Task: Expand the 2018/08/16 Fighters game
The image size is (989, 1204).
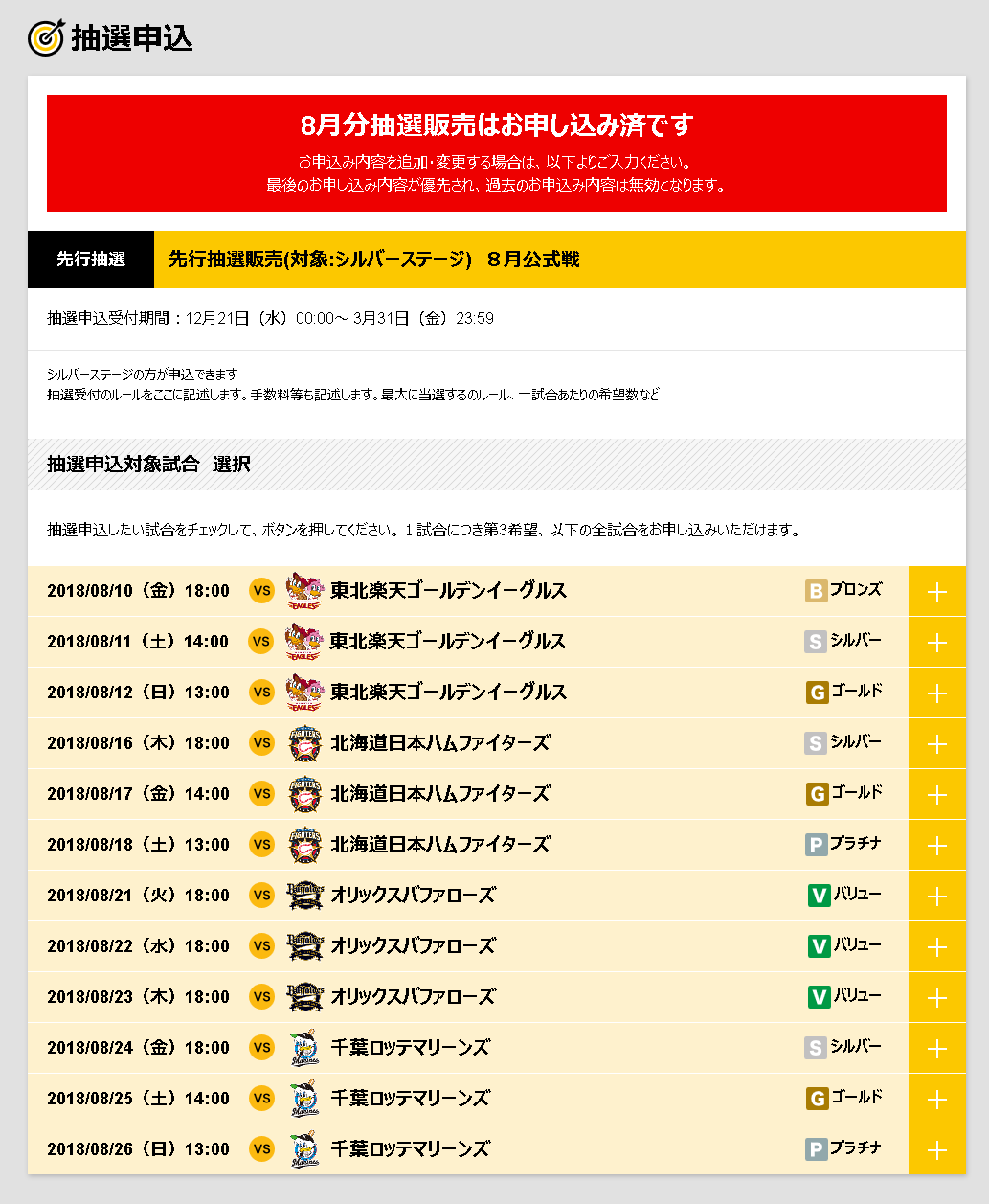Action: [x=936, y=744]
